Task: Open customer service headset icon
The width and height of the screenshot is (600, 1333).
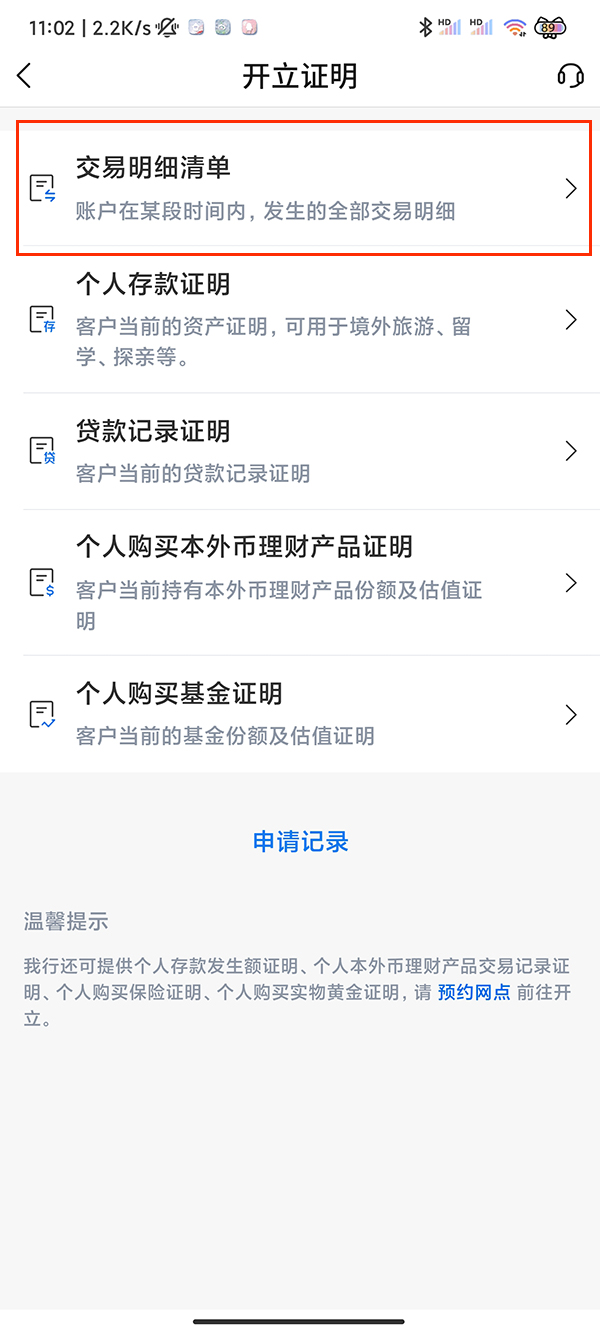Action: click(570, 76)
